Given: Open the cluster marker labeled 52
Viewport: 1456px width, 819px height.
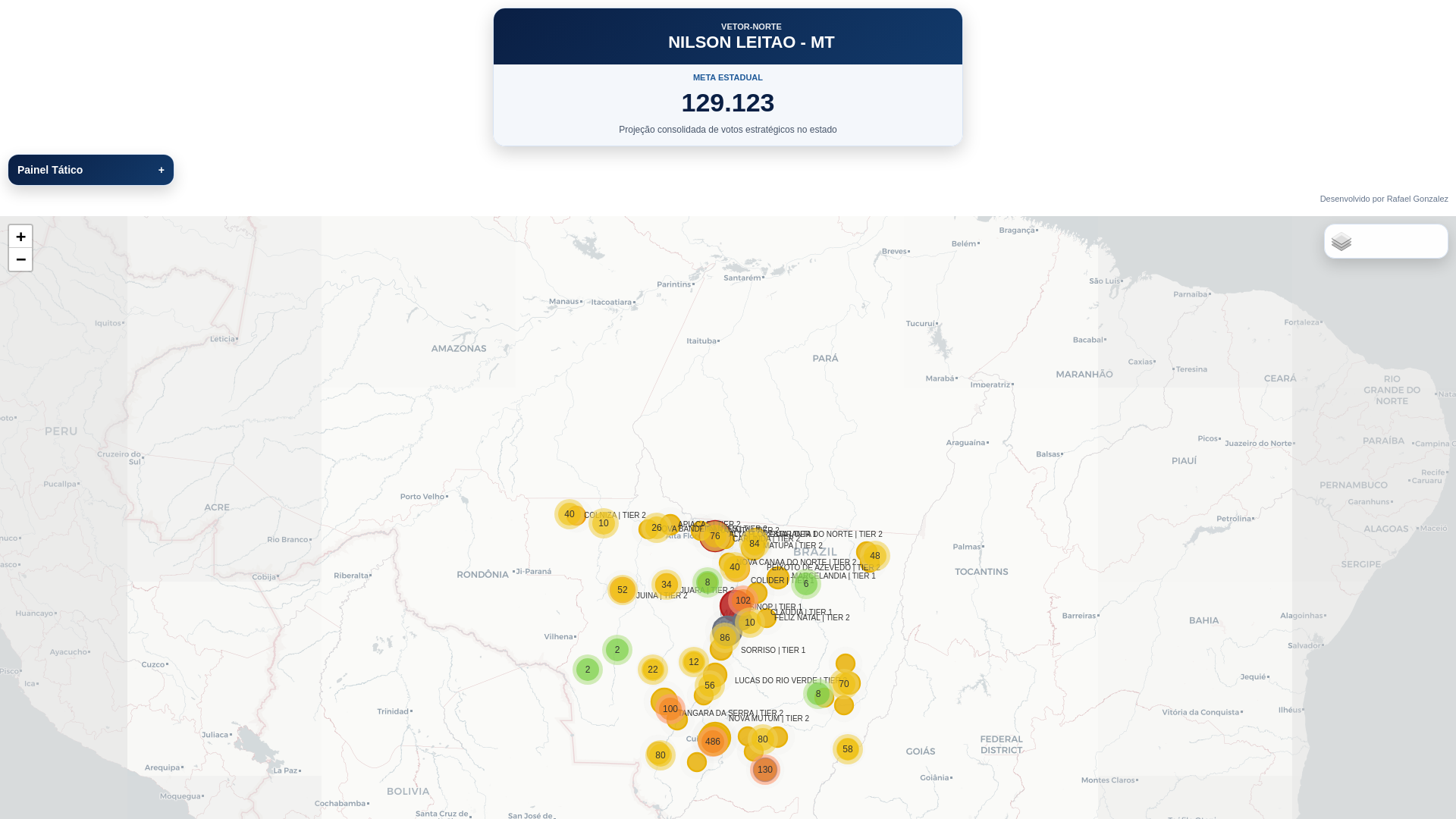Looking at the screenshot, I should coord(622,590).
